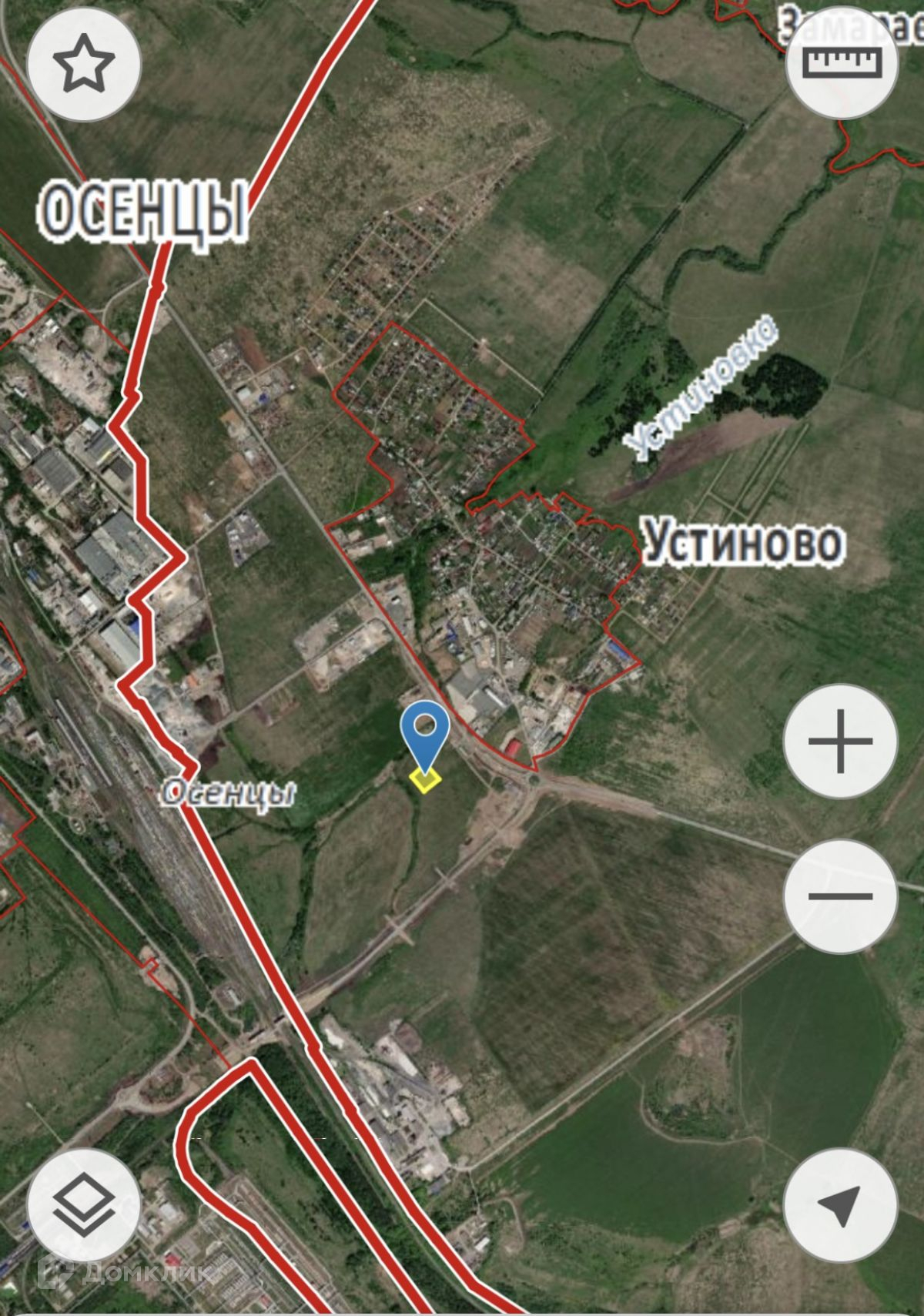Zoom out with the minus button

[x=841, y=896]
